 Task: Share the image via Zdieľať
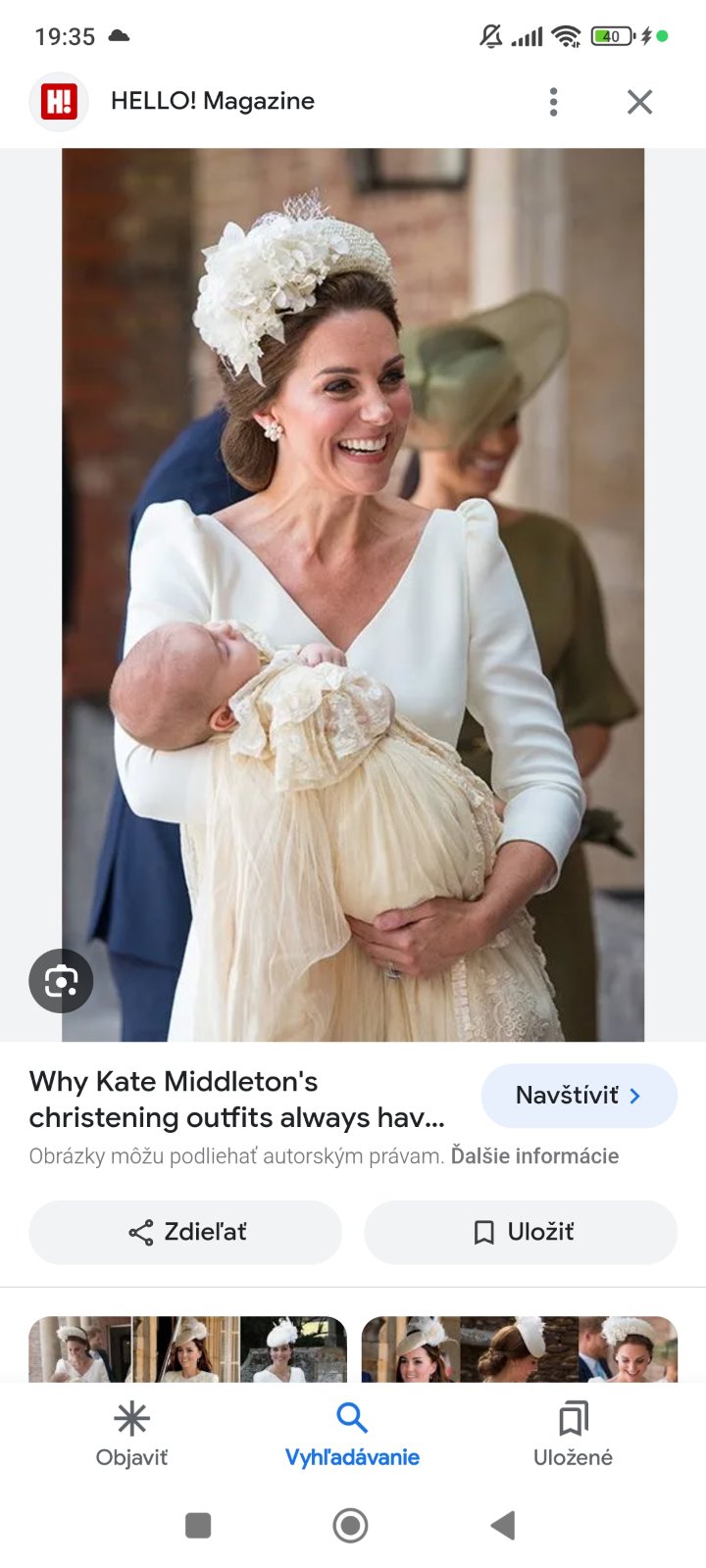pos(185,1232)
